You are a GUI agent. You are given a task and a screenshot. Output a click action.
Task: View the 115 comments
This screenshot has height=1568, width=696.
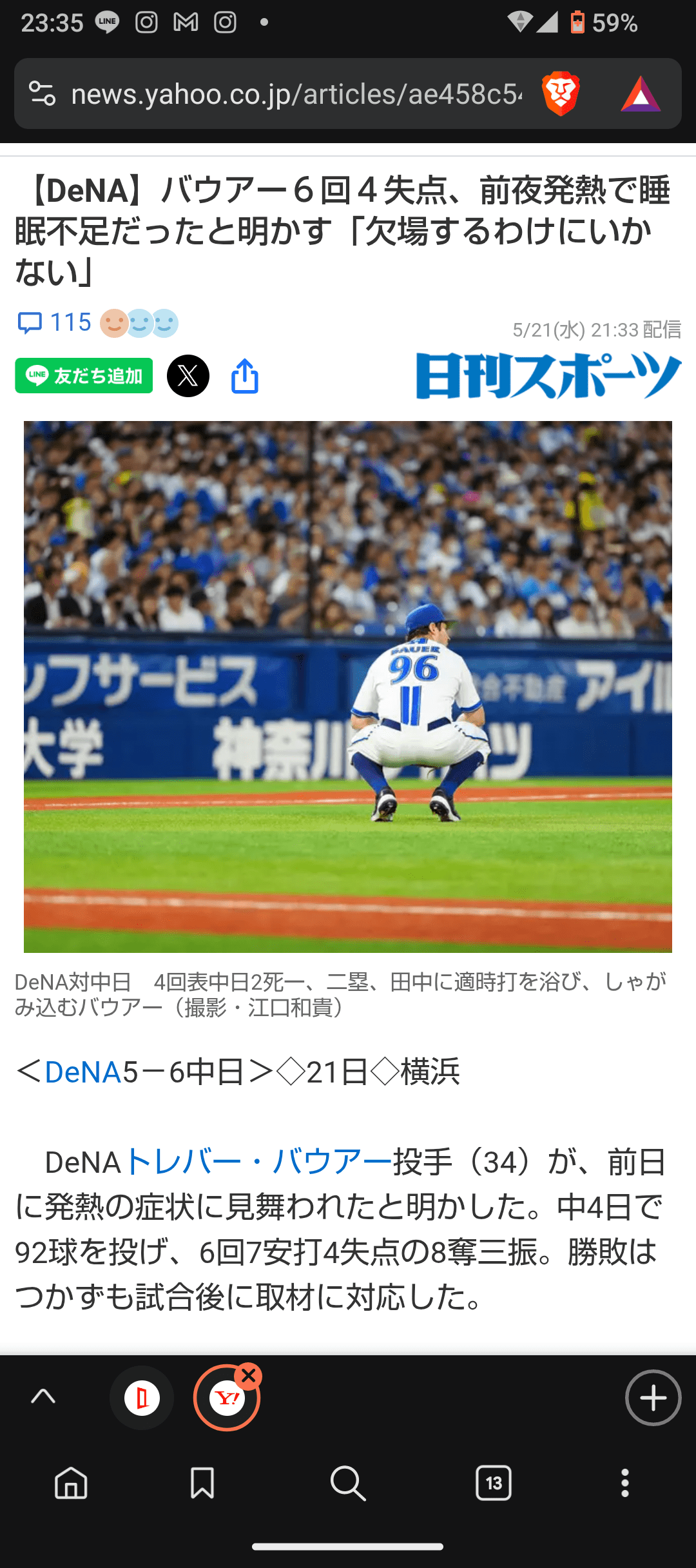pos(54,322)
